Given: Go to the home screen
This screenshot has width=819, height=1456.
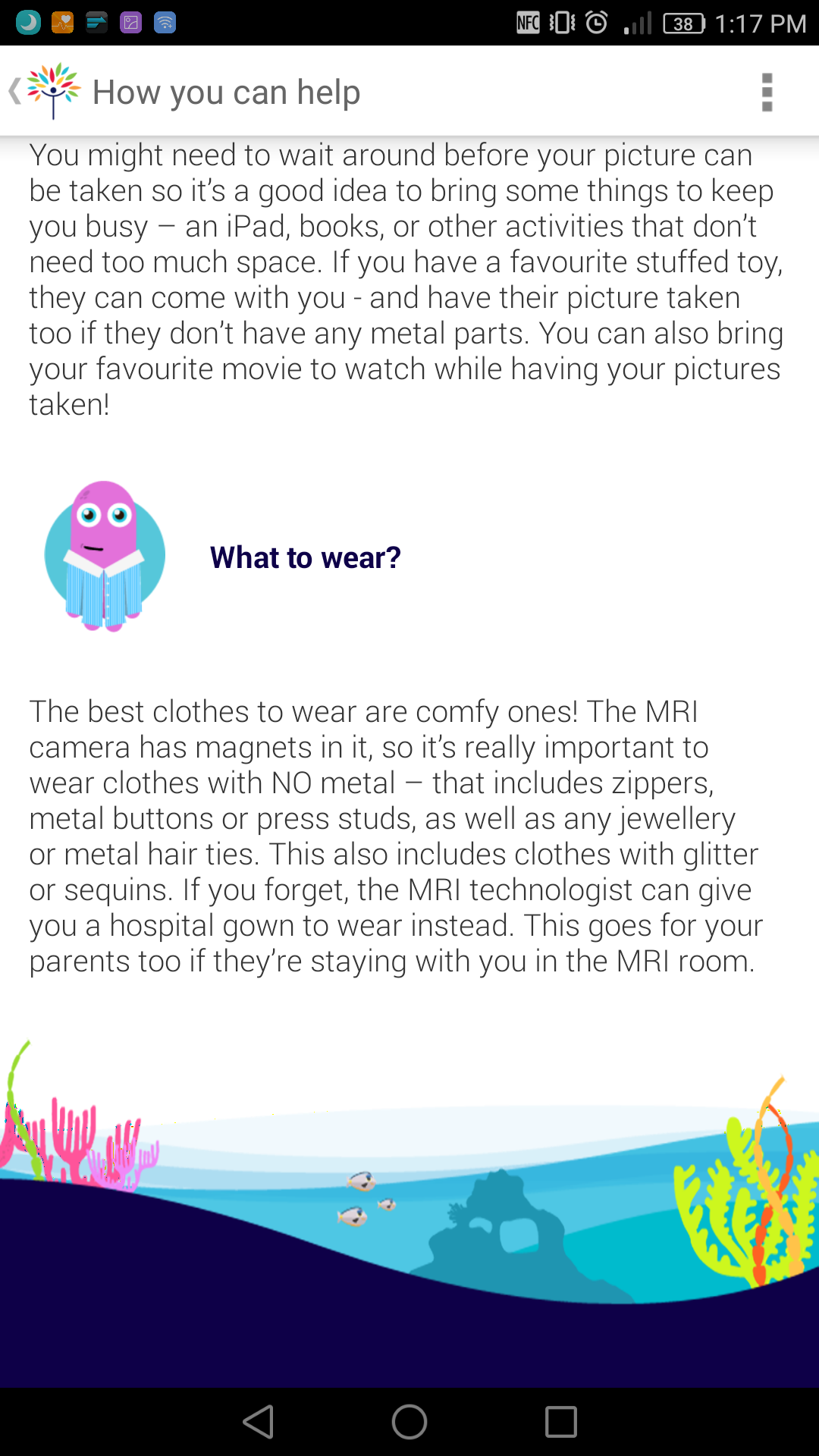Looking at the screenshot, I should point(409,1422).
